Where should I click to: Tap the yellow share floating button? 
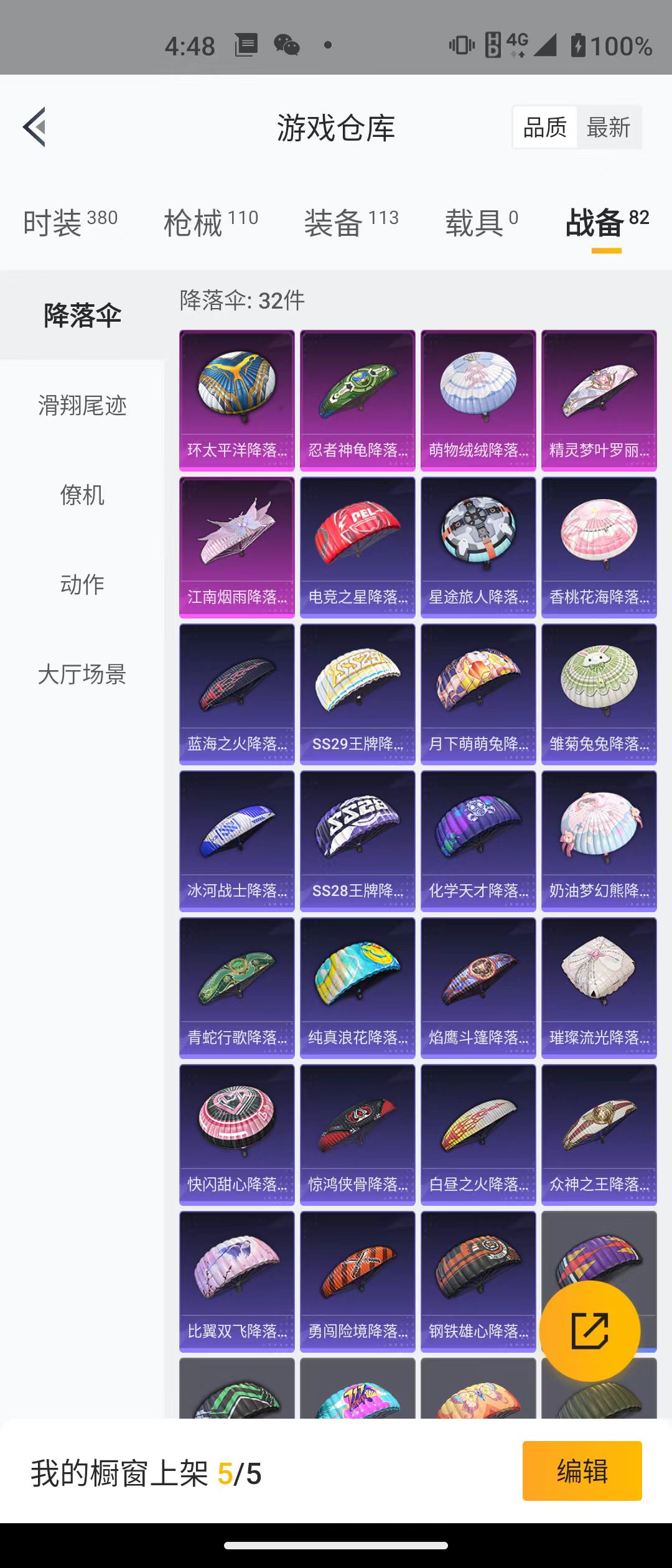[x=589, y=1331]
